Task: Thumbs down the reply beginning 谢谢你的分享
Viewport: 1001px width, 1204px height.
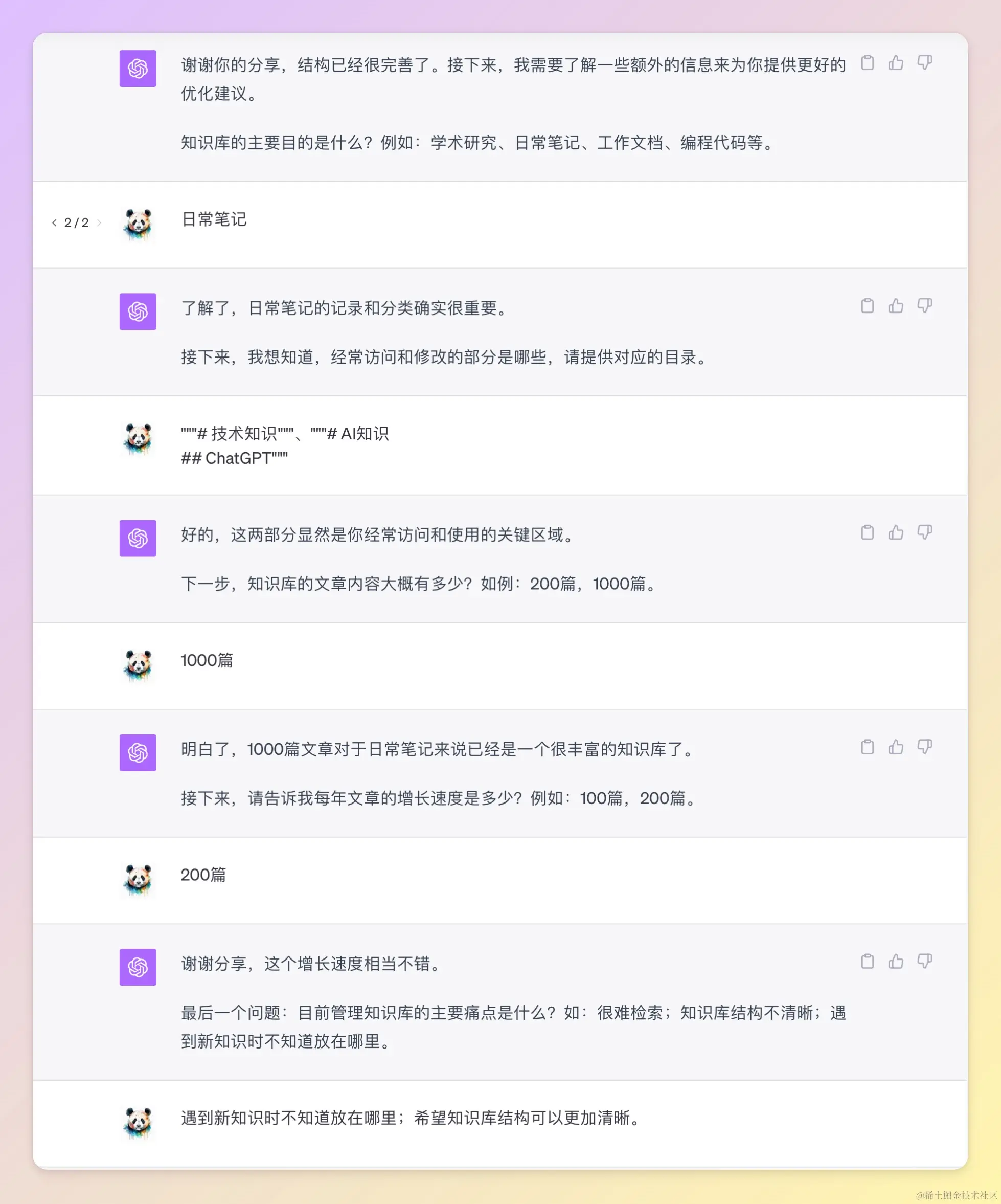Action: (924, 62)
